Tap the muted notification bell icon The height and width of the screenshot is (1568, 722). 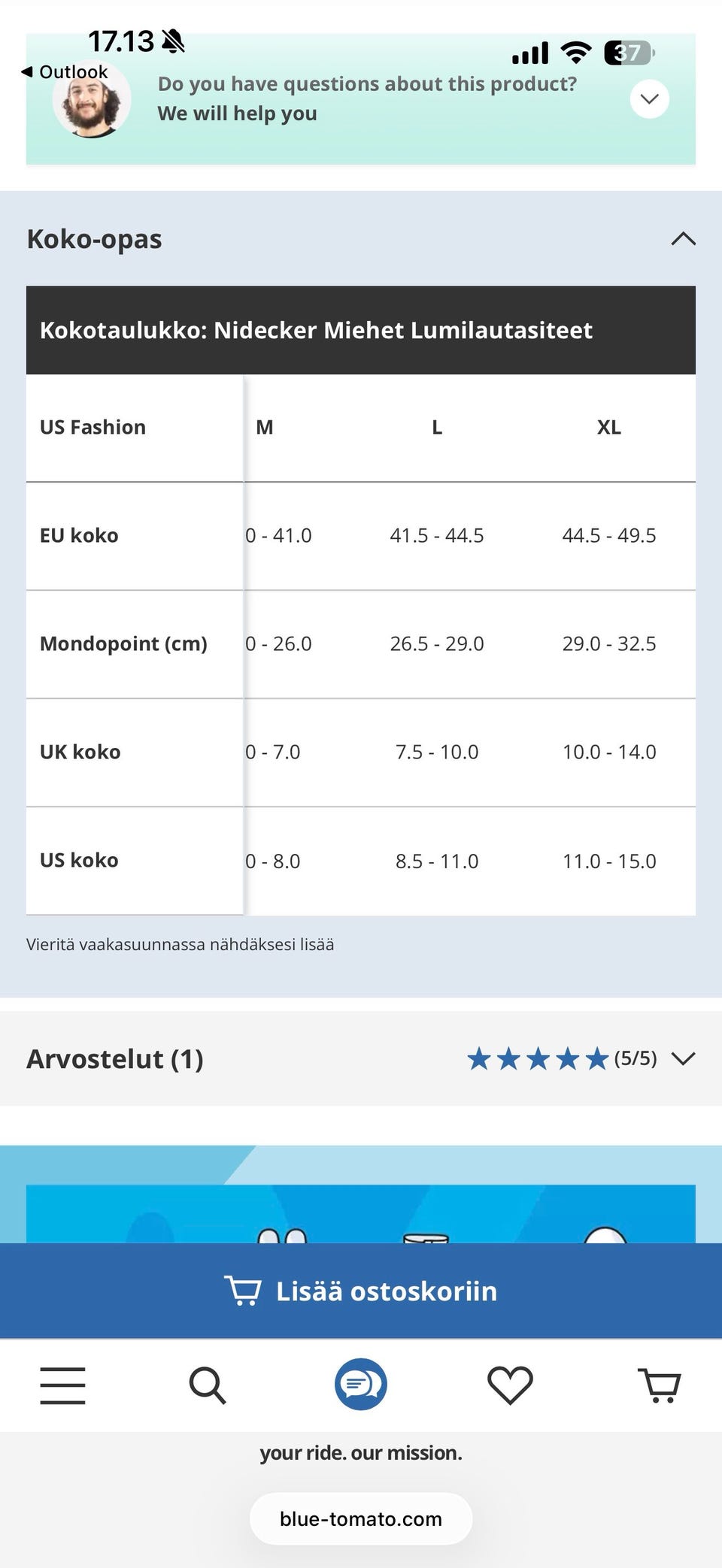pos(171,41)
